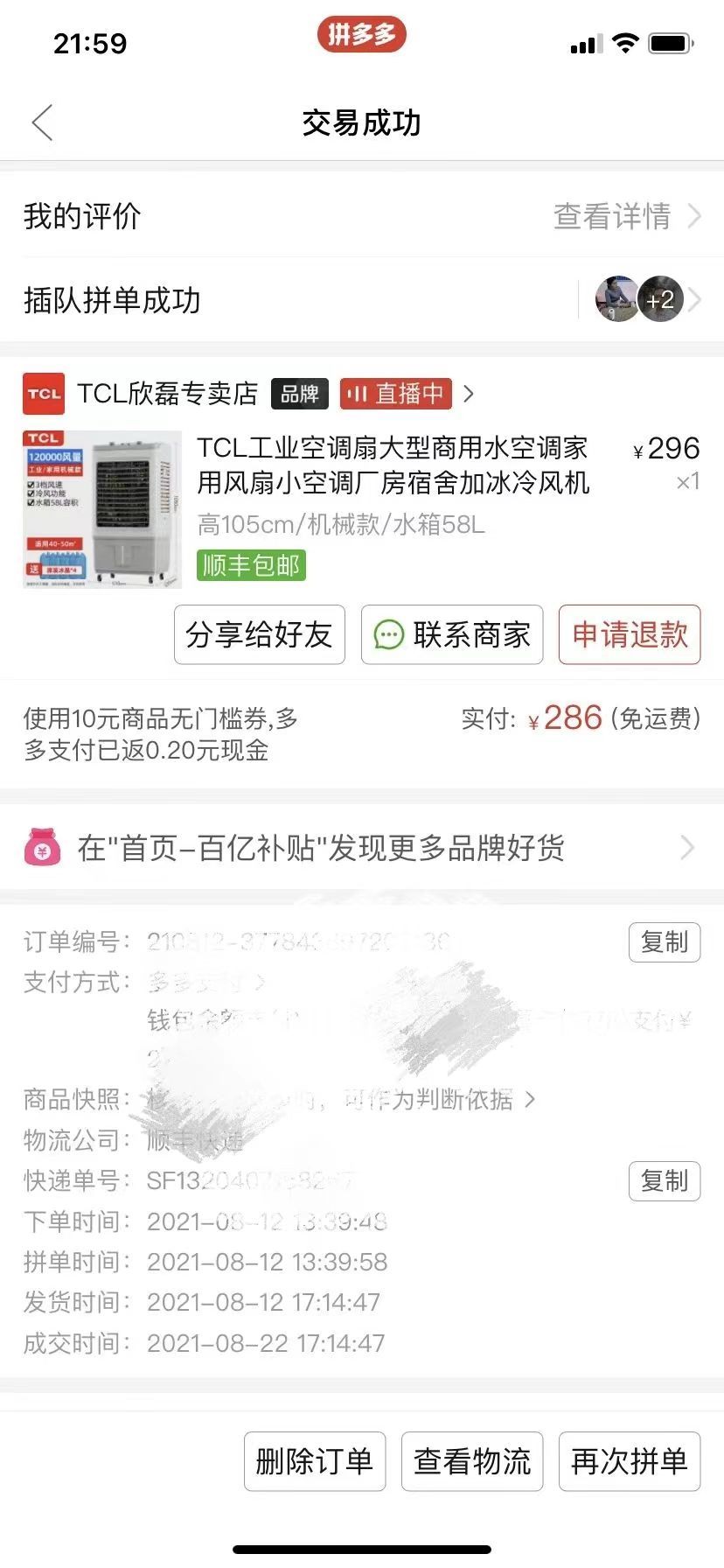The height and width of the screenshot is (1568, 724).
Task: Open the TCL欣磊专卖店 store page
Action: [x=167, y=394]
